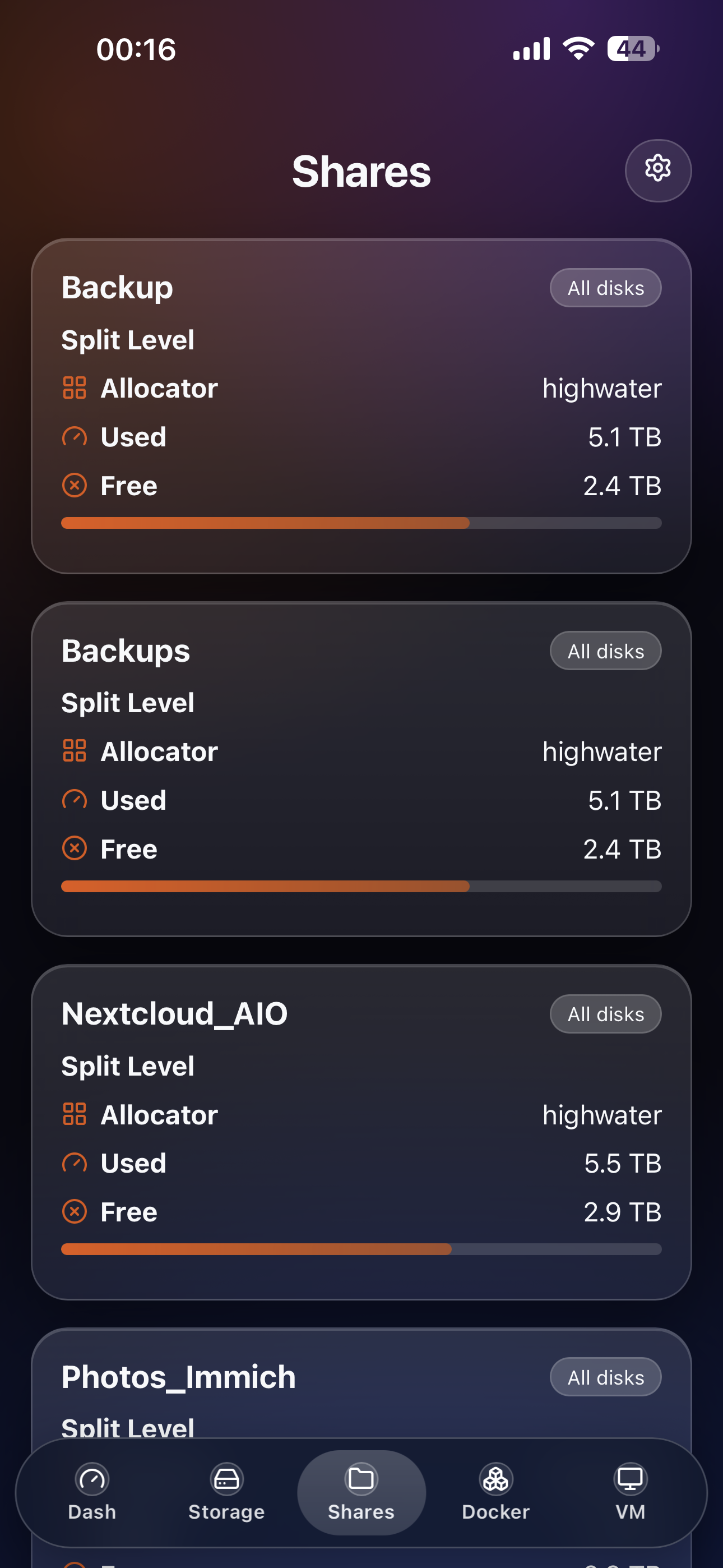This screenshot has width=723, height=1568.
Task: Click the Allocator grid icon for Backup
Action: [x=75, y=387]
